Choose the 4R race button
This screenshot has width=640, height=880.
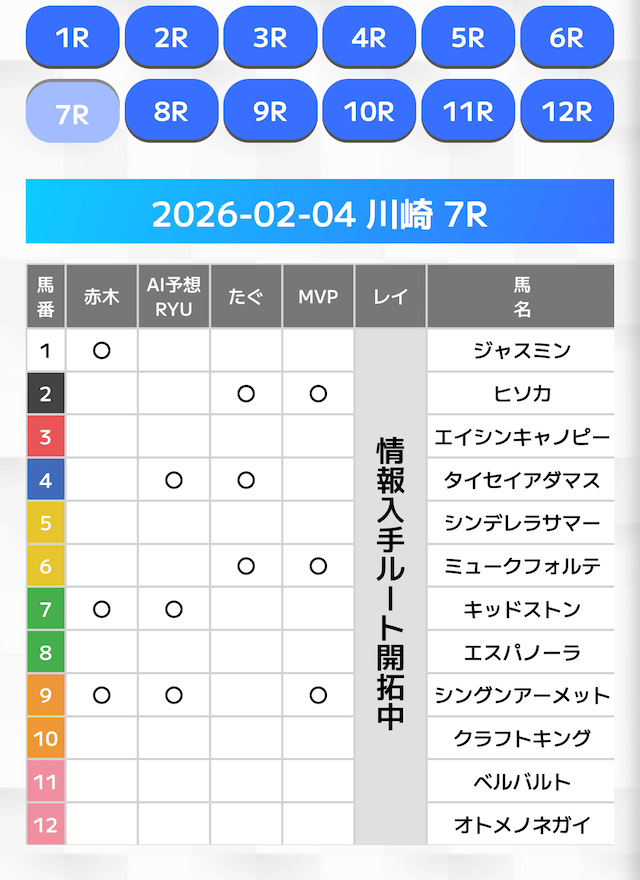click(x=369, y=37)
